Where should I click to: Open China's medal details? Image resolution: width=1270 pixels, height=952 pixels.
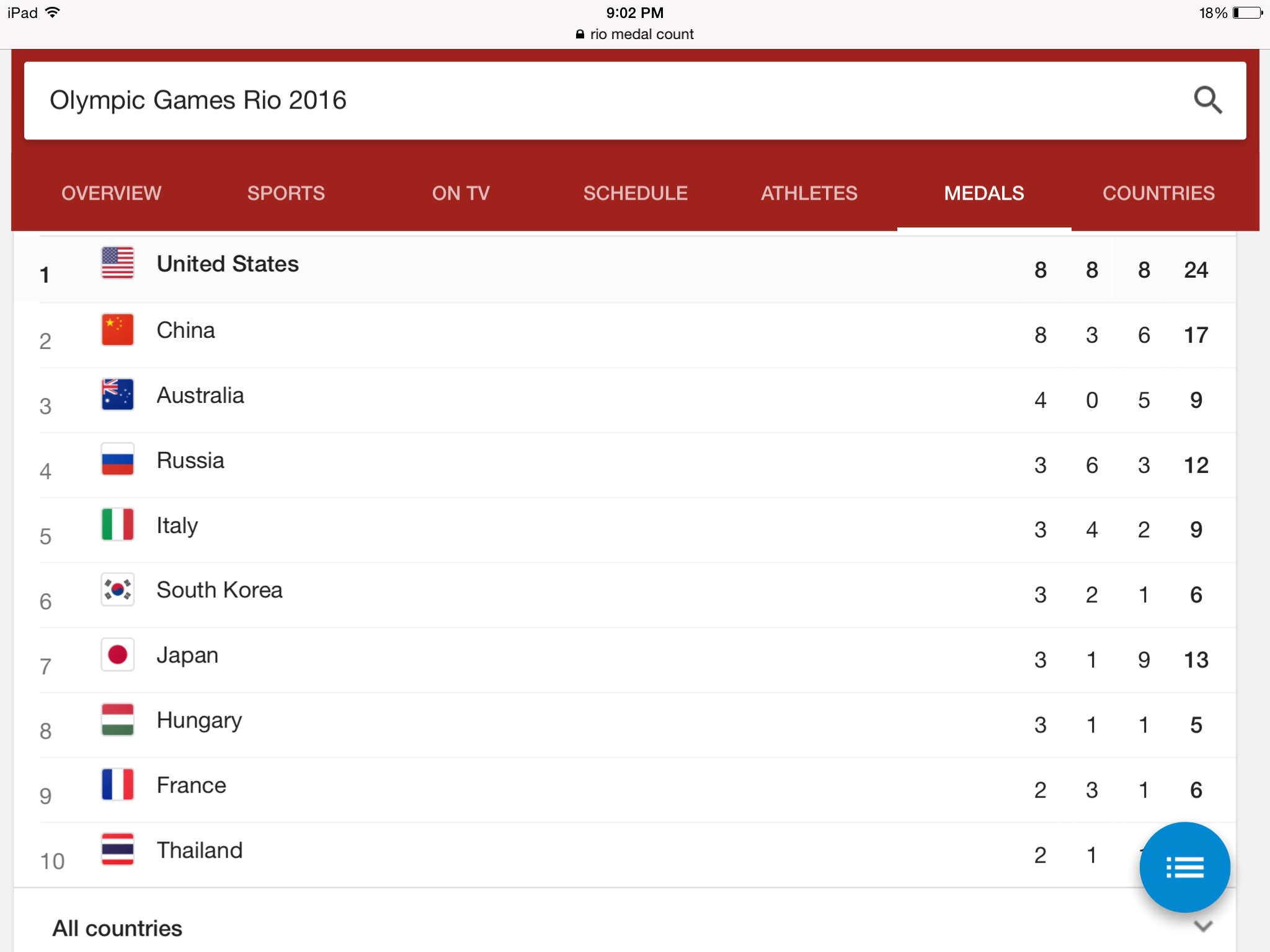[625, 335]
